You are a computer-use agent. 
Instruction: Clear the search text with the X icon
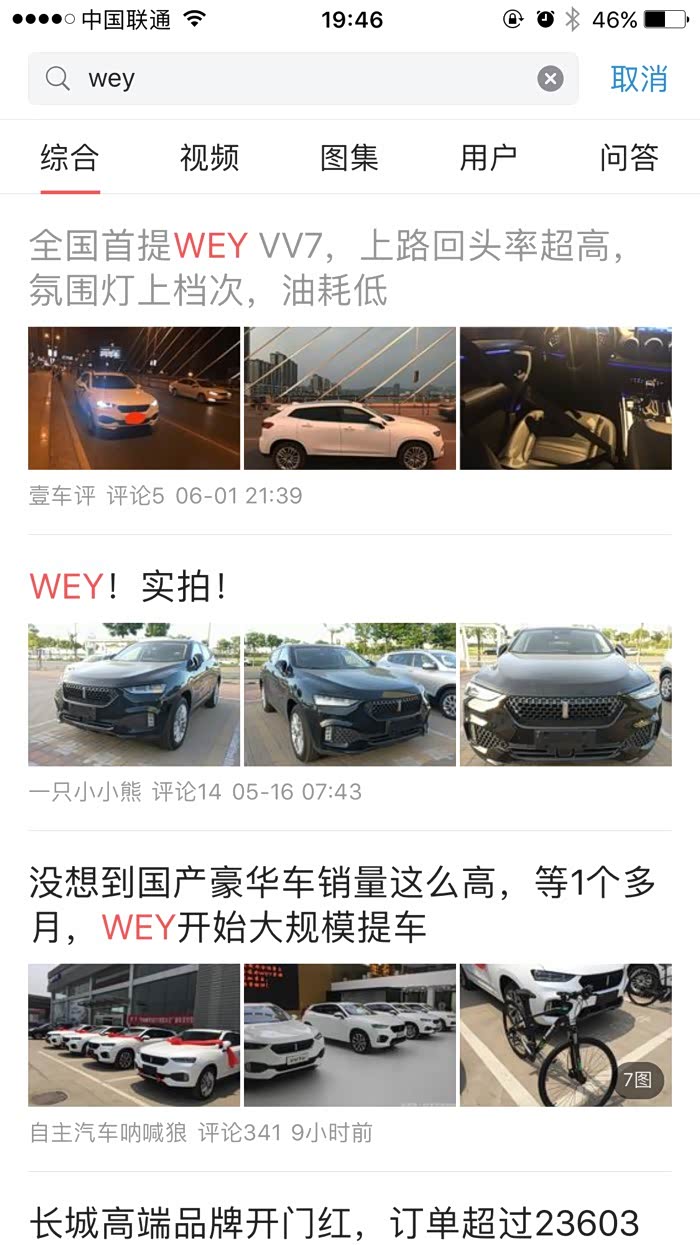point(550,79)
